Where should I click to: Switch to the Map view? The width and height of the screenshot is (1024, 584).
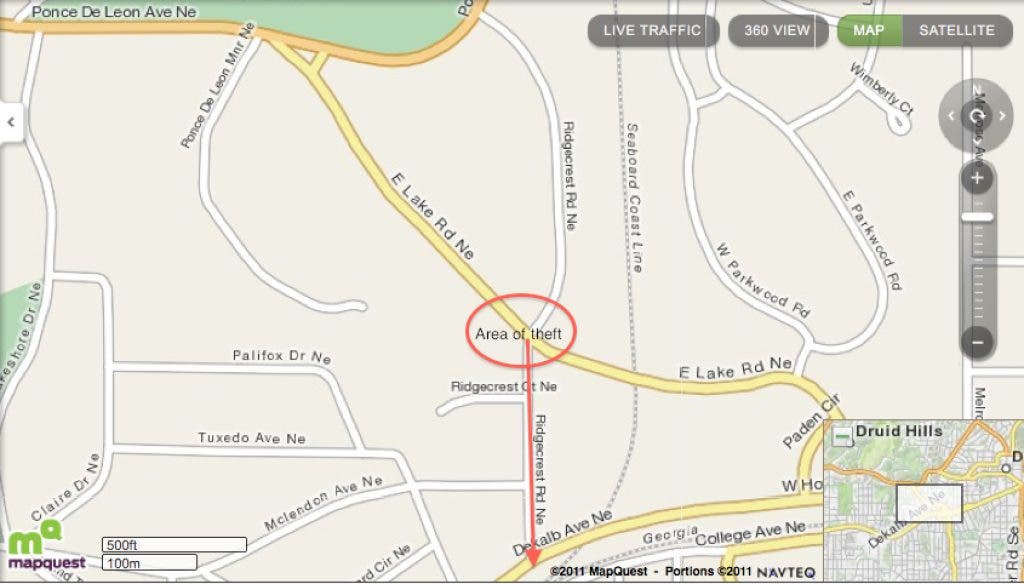(869, 30)
